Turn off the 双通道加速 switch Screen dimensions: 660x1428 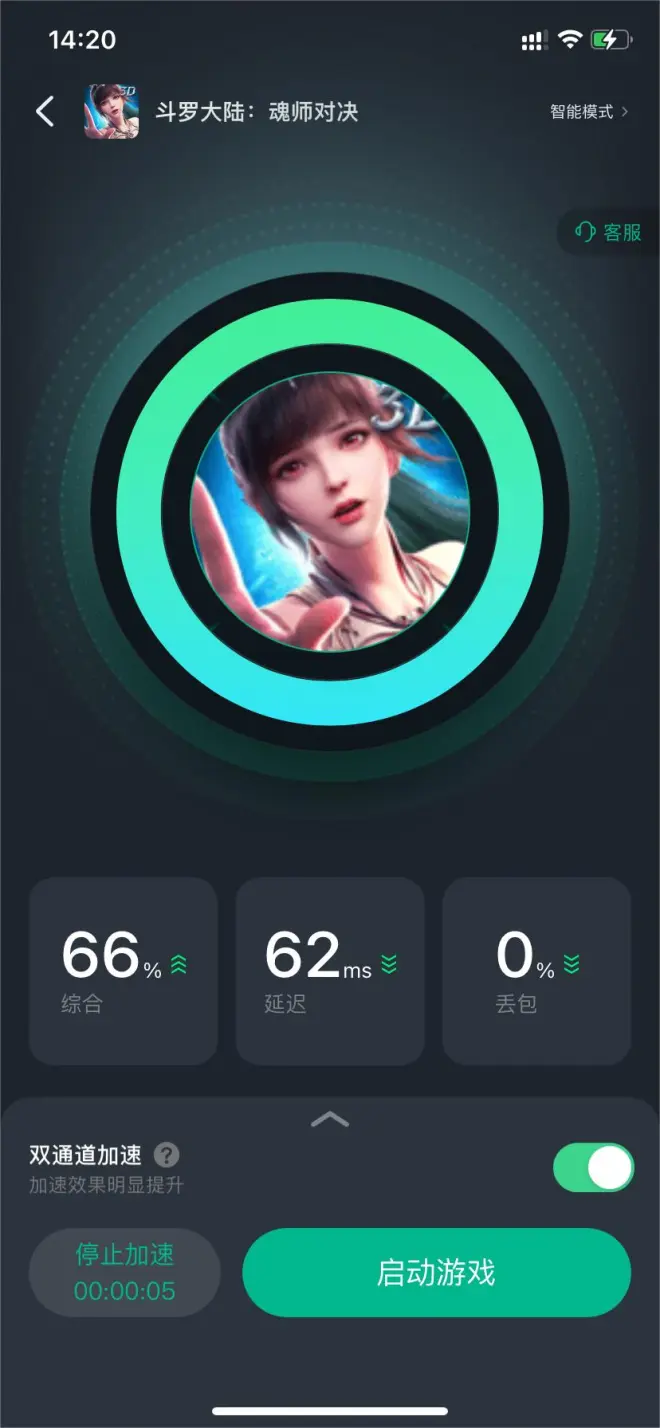pos(593,1168)
